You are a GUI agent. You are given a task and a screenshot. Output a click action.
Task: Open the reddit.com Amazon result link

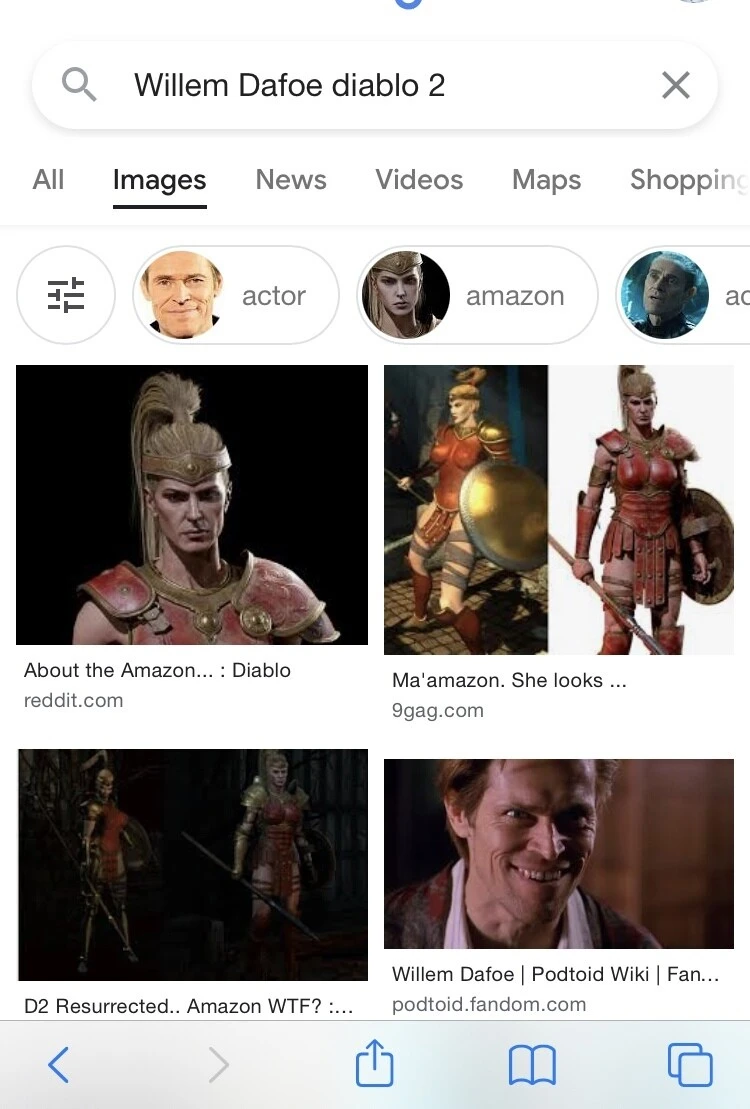[192, 505]
